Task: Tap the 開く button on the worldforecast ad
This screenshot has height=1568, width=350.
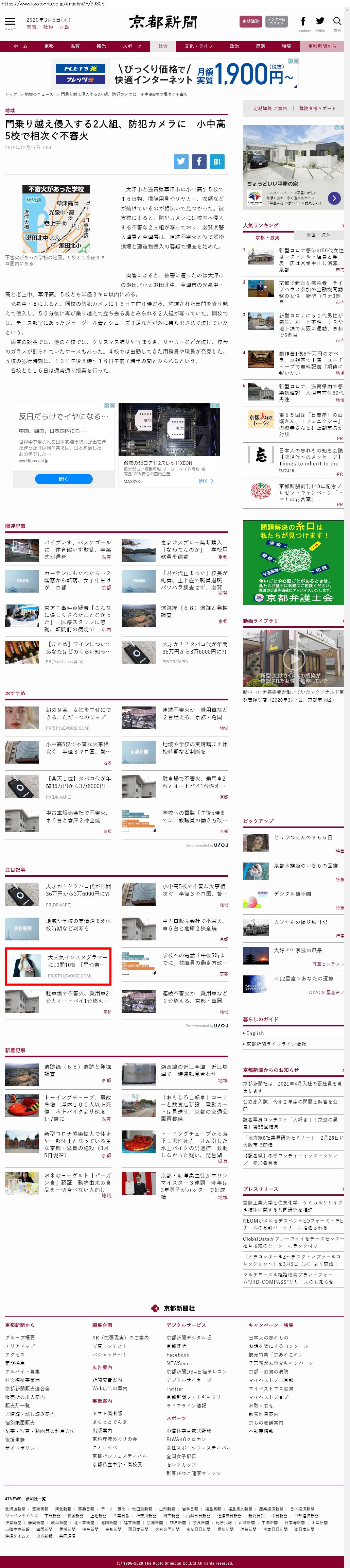Action: click(x=63, y=479)
